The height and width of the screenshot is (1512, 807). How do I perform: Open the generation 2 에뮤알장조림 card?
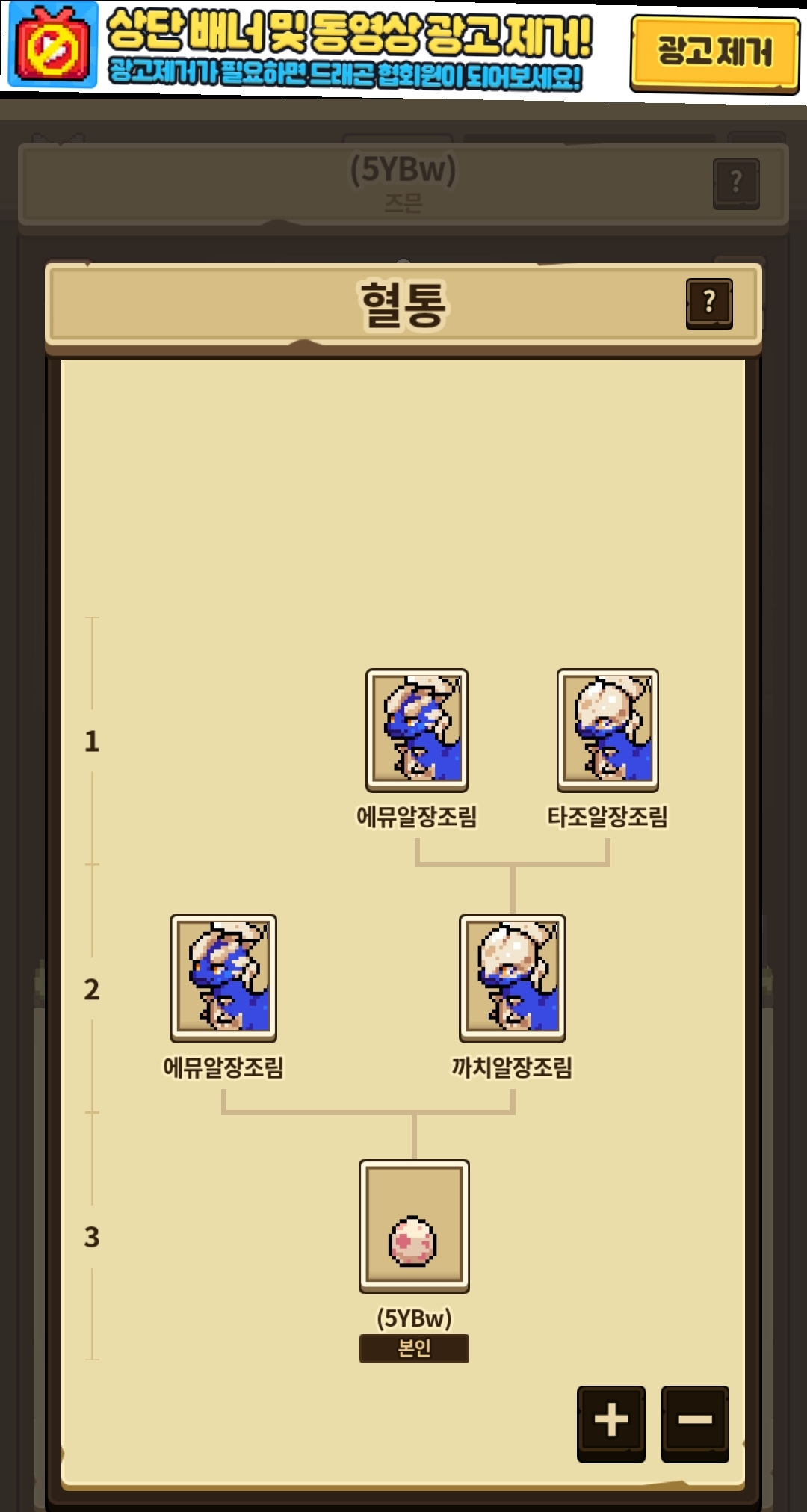(223, 978)
